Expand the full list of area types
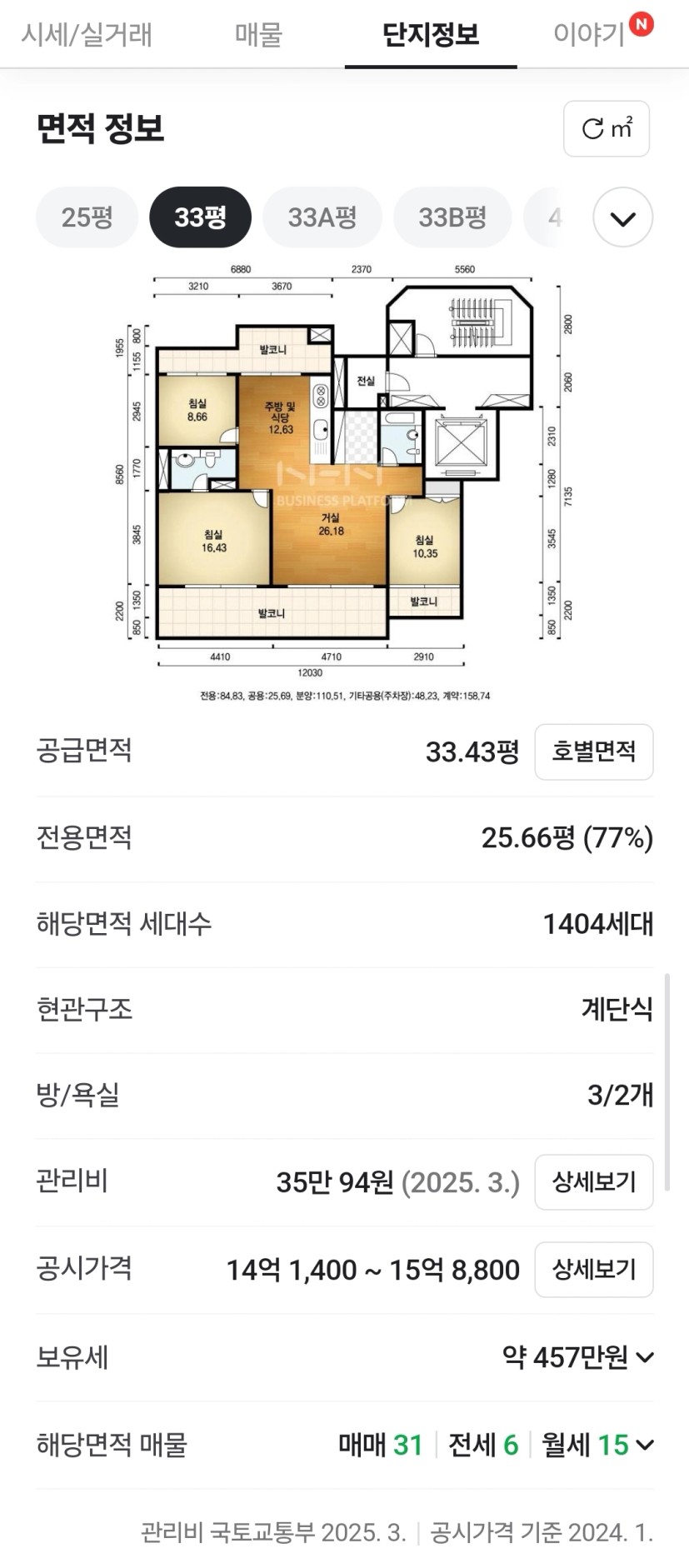This screenshot has width=689, height=1568. pos(623,217)
